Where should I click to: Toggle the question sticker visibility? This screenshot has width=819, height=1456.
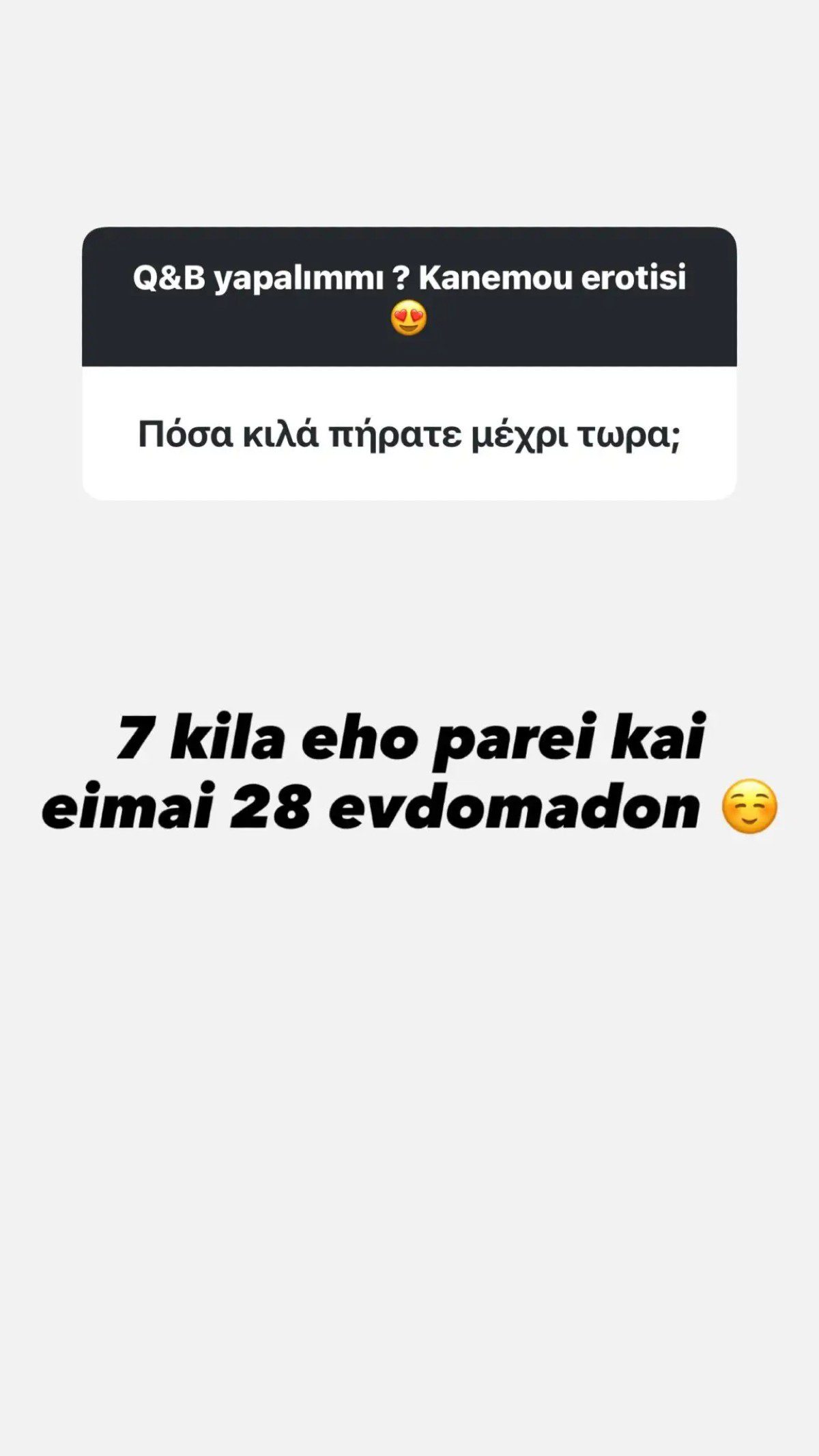coord(409,362)
